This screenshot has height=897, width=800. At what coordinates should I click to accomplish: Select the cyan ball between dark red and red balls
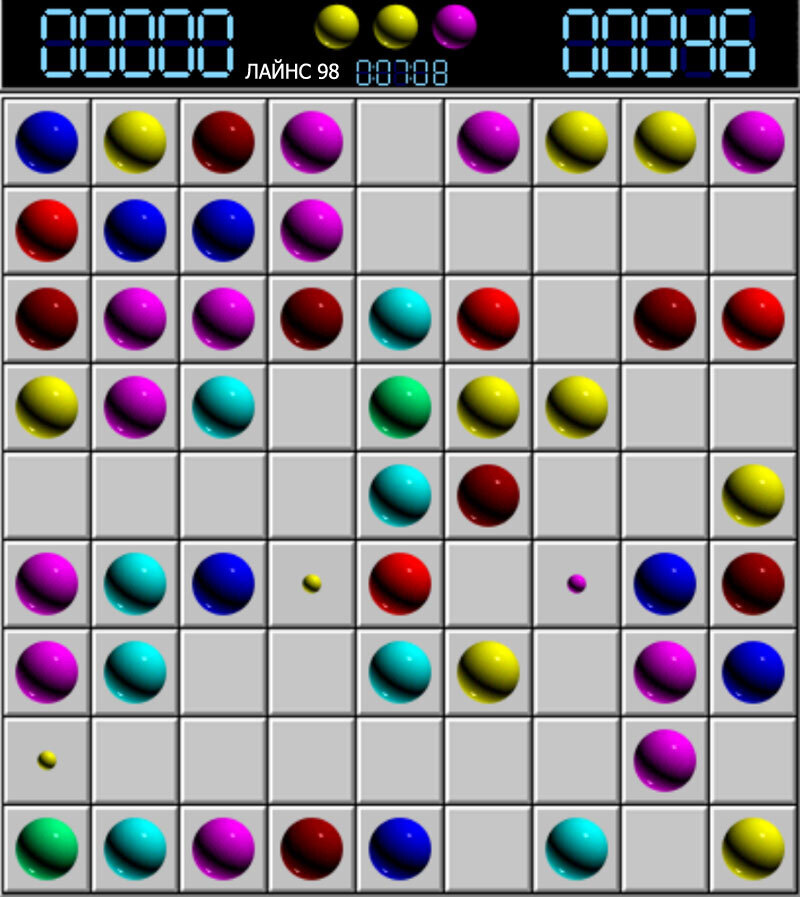tap(400, 319)
